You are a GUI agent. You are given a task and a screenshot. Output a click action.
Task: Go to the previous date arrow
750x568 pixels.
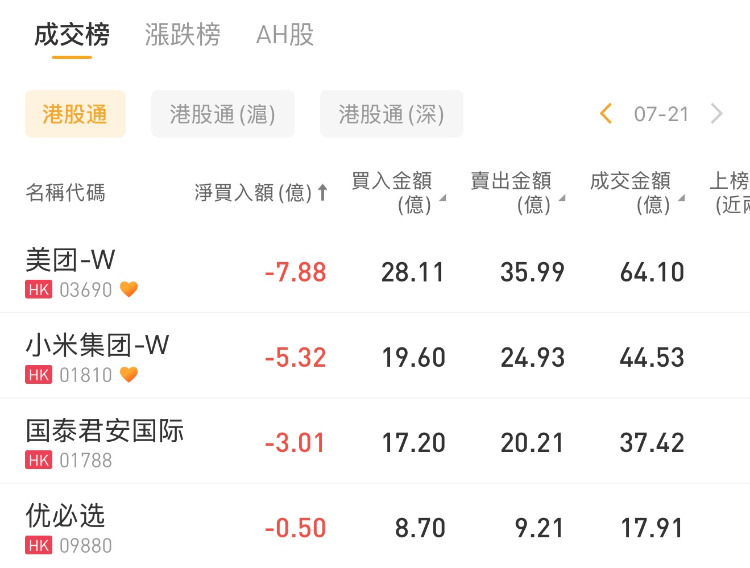[606, 114]
